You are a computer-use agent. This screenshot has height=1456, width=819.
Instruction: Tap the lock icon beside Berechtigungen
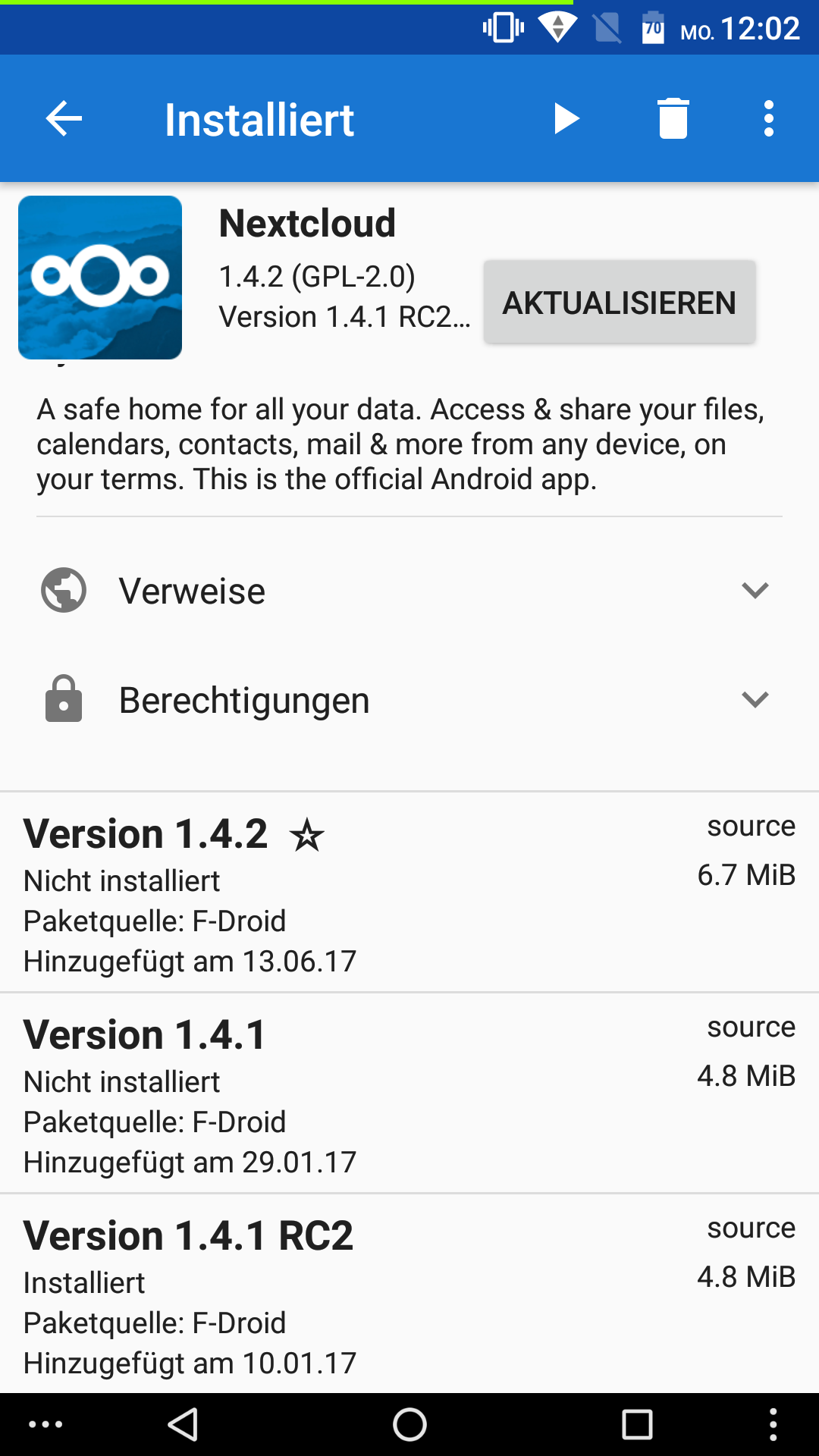[x=64, y=699]
